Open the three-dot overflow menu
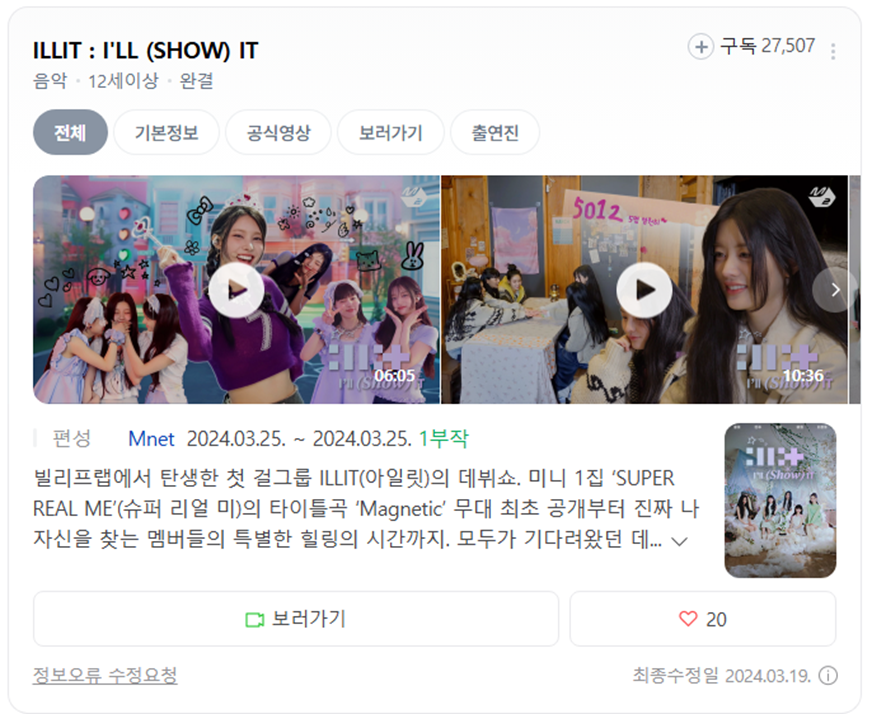This screenshot has width=886, height=714. point(834,51)
